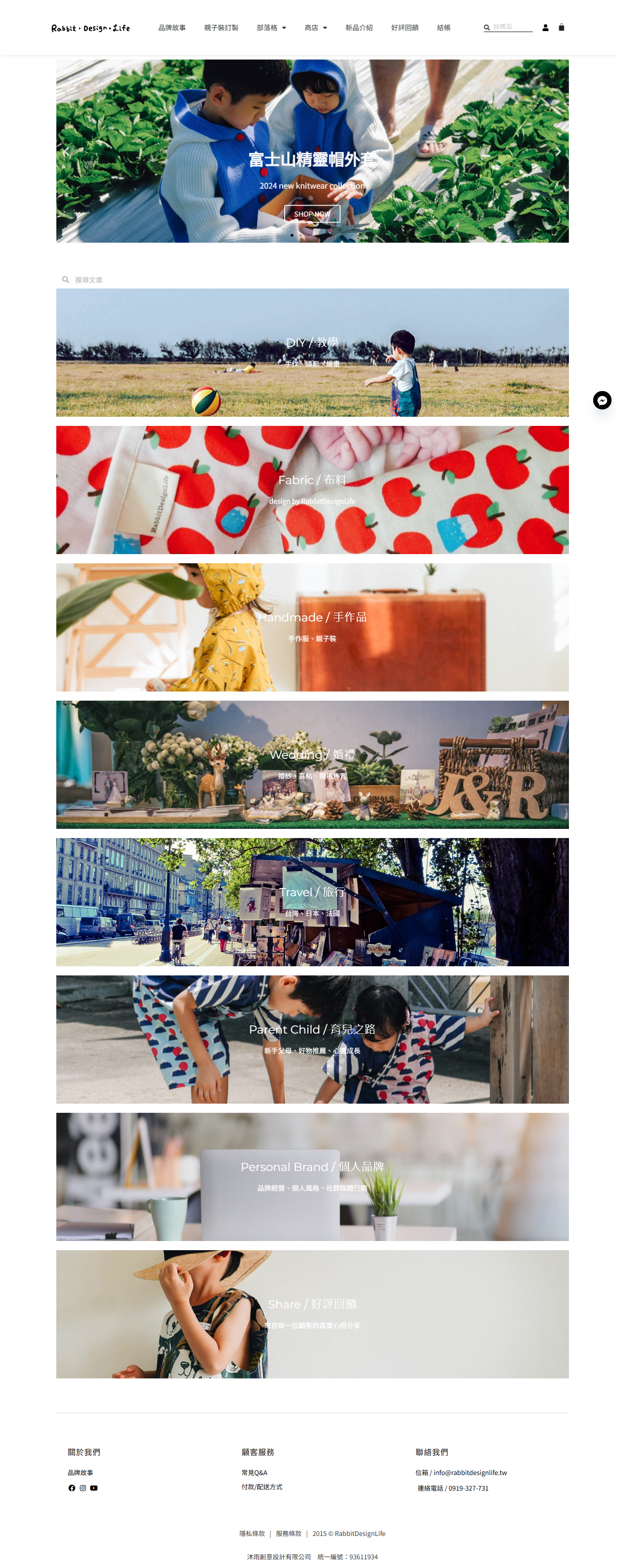The height and width of the screenshot is (1568, 617).
Task: Open the shopping bag cart
Action: pyautogui.click(x=561, y=27)
